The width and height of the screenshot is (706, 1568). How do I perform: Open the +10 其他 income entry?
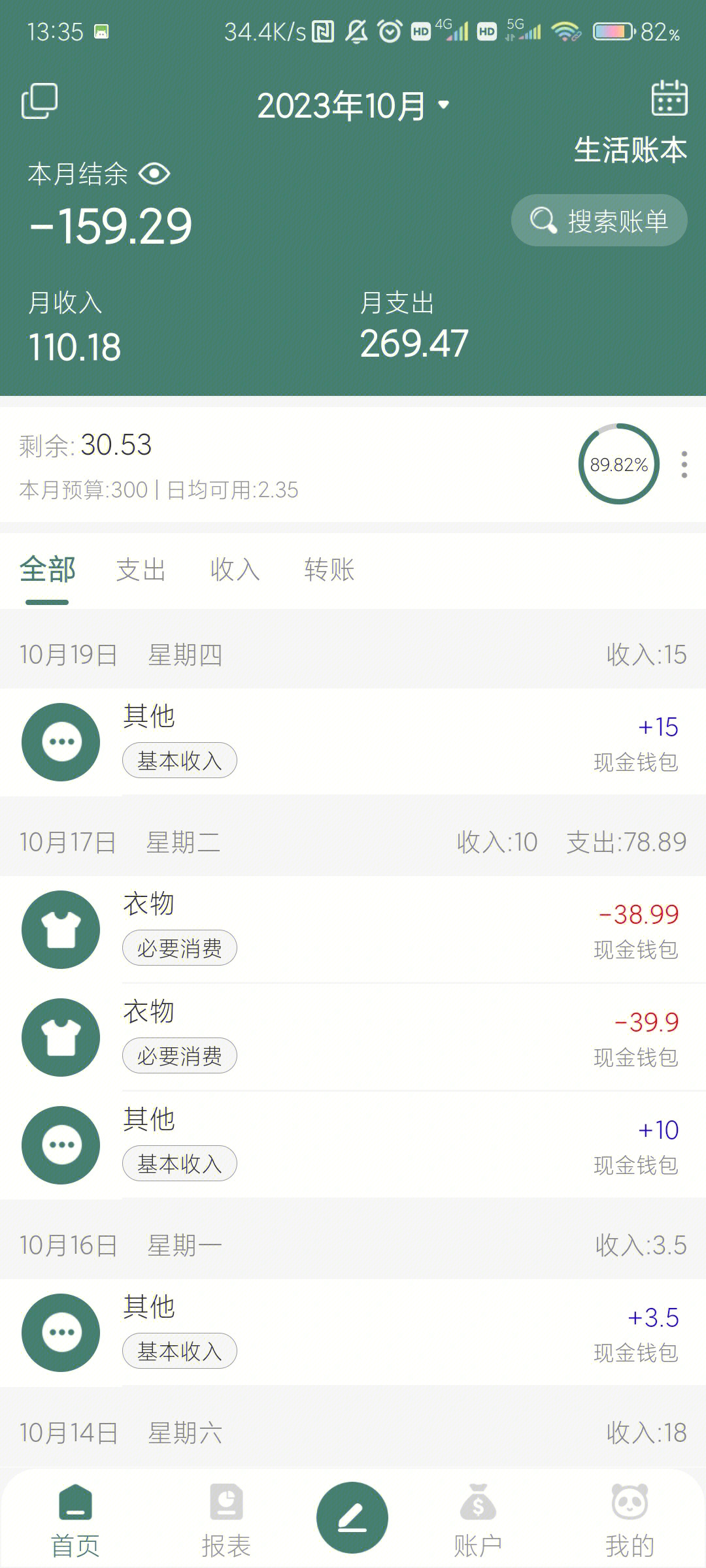tap(353, 1145)
